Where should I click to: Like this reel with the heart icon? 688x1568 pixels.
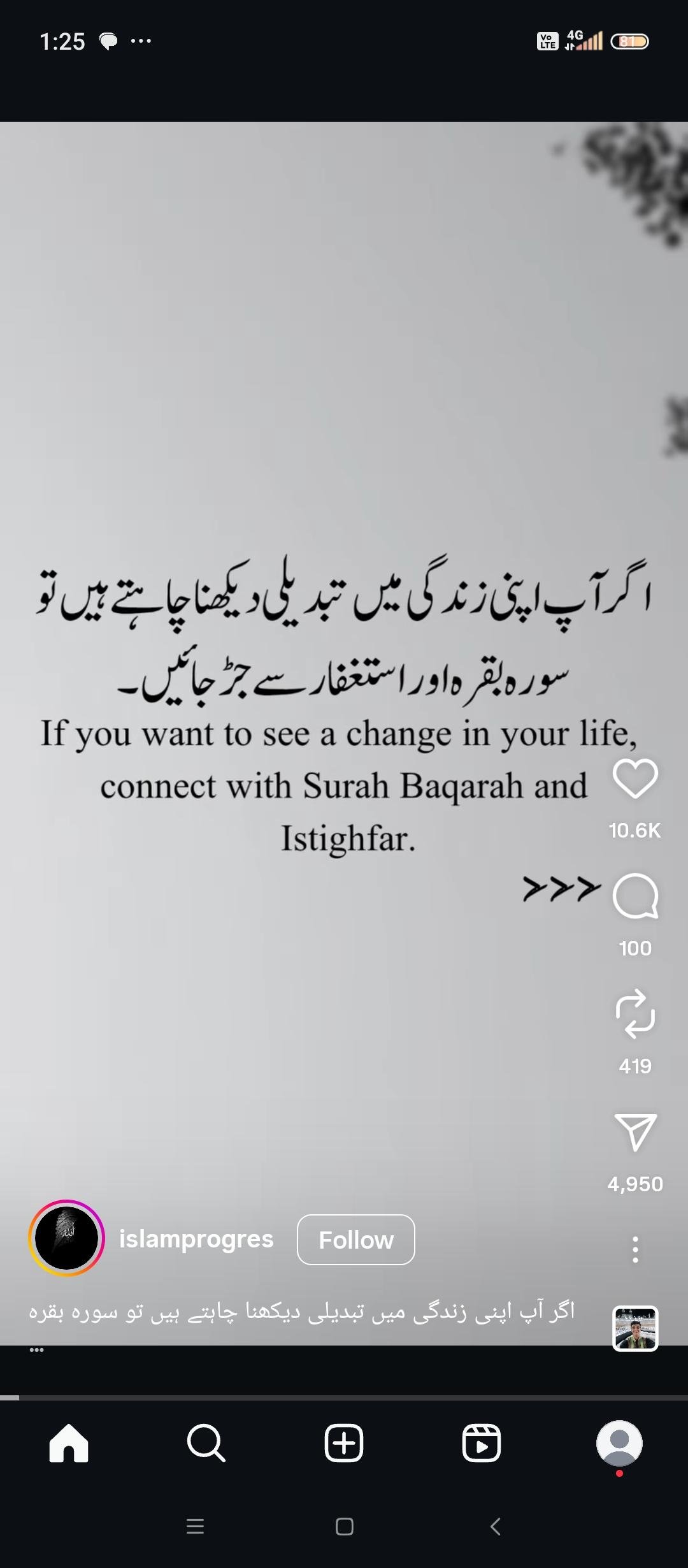pyautogui.click(x=635, y=778)
